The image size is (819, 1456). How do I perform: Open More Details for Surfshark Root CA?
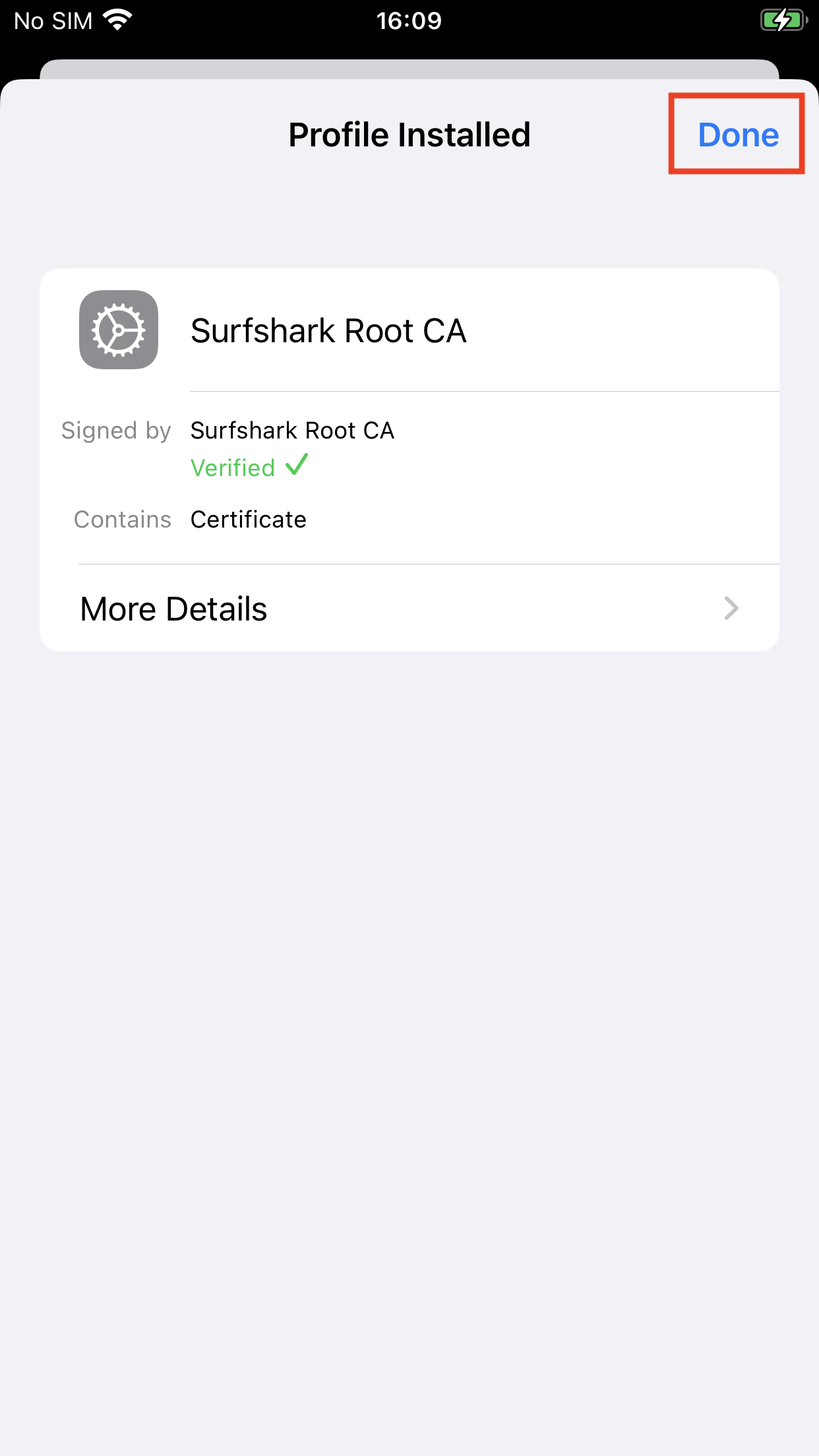click(x=409, y=608)
